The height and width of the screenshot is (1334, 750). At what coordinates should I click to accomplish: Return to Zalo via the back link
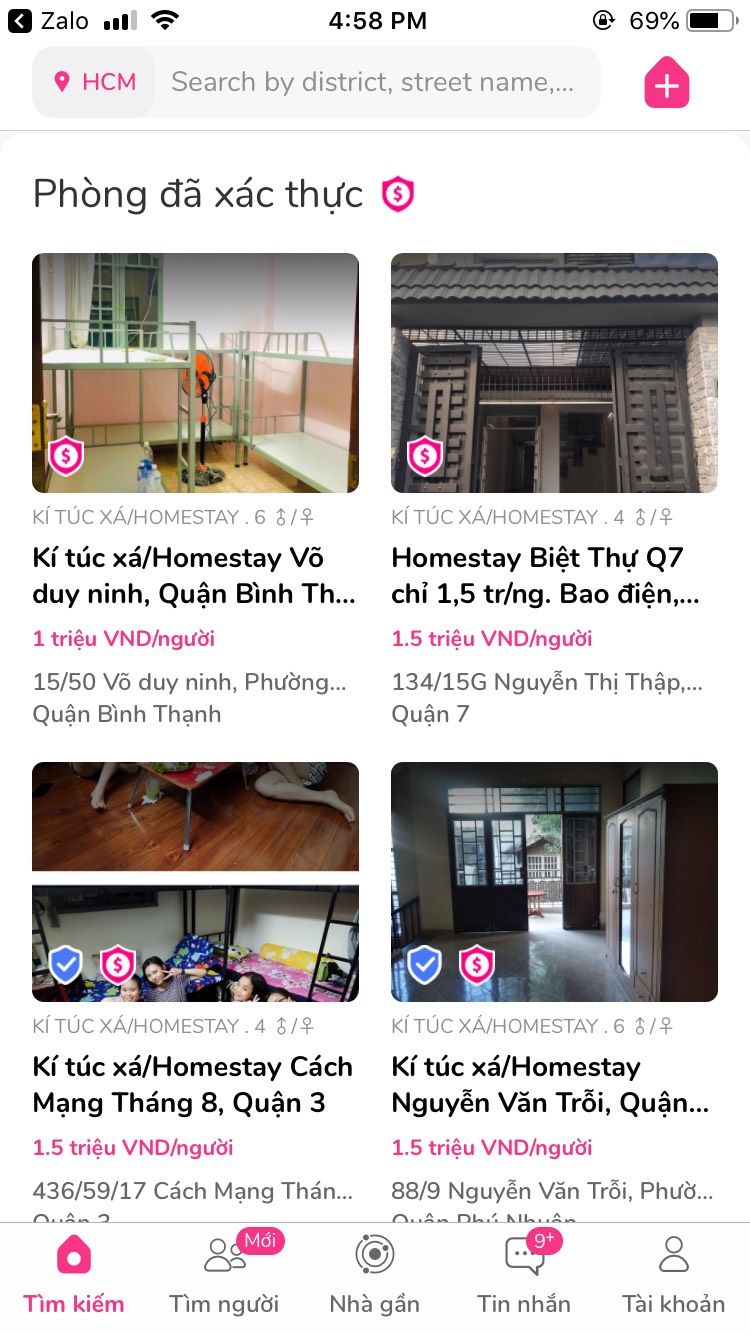point(48,21)
